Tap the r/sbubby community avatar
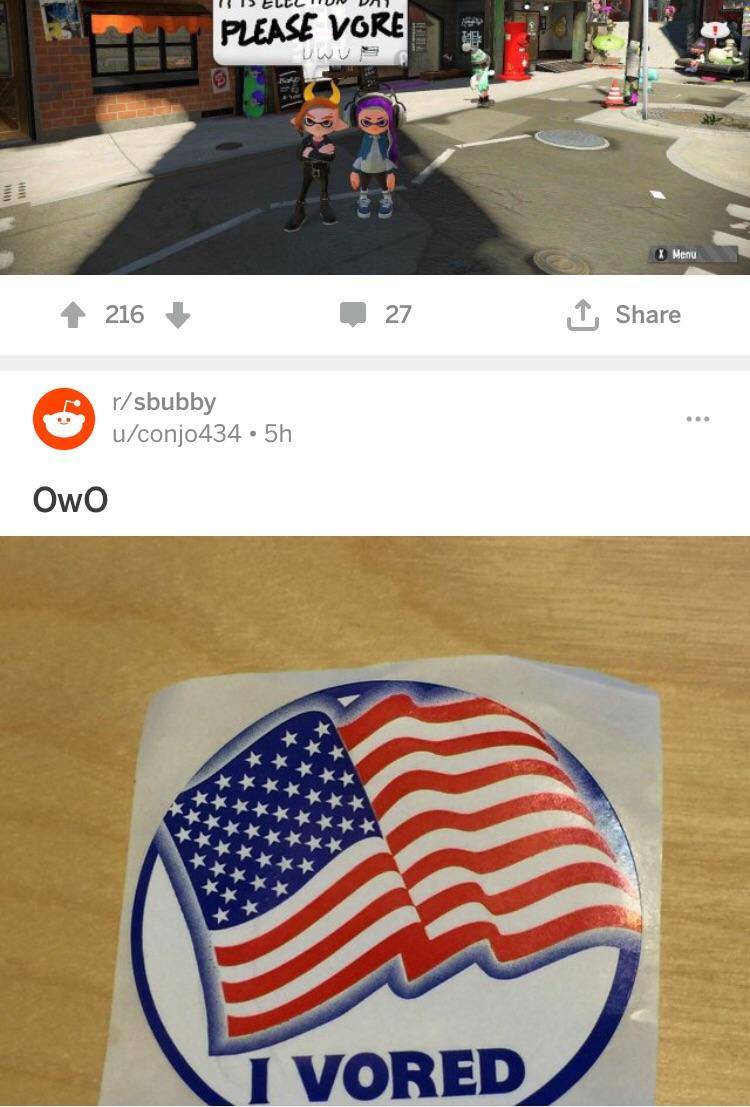Image resolution: width=750 pixels, height=1107 pixels. [64, 418]
